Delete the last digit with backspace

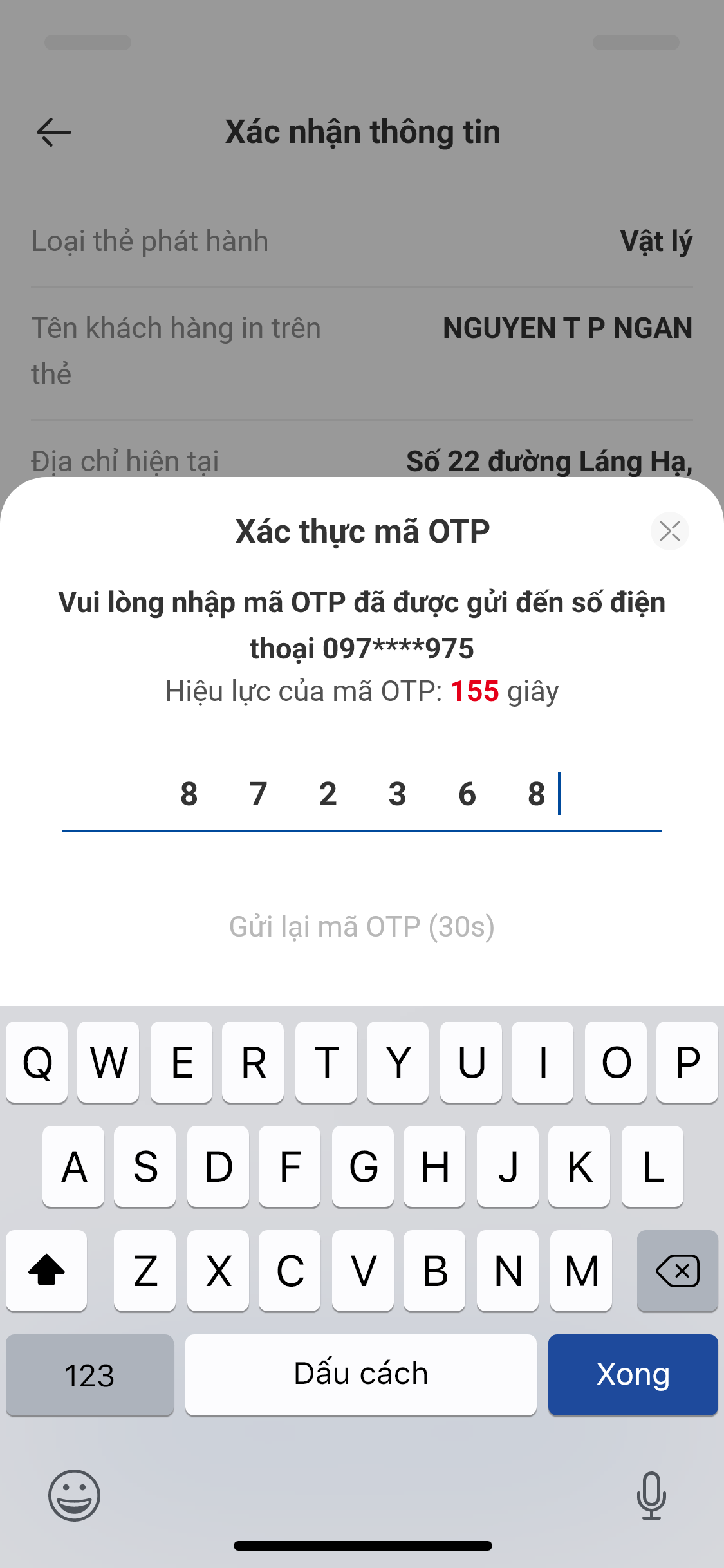(677, 1271)
